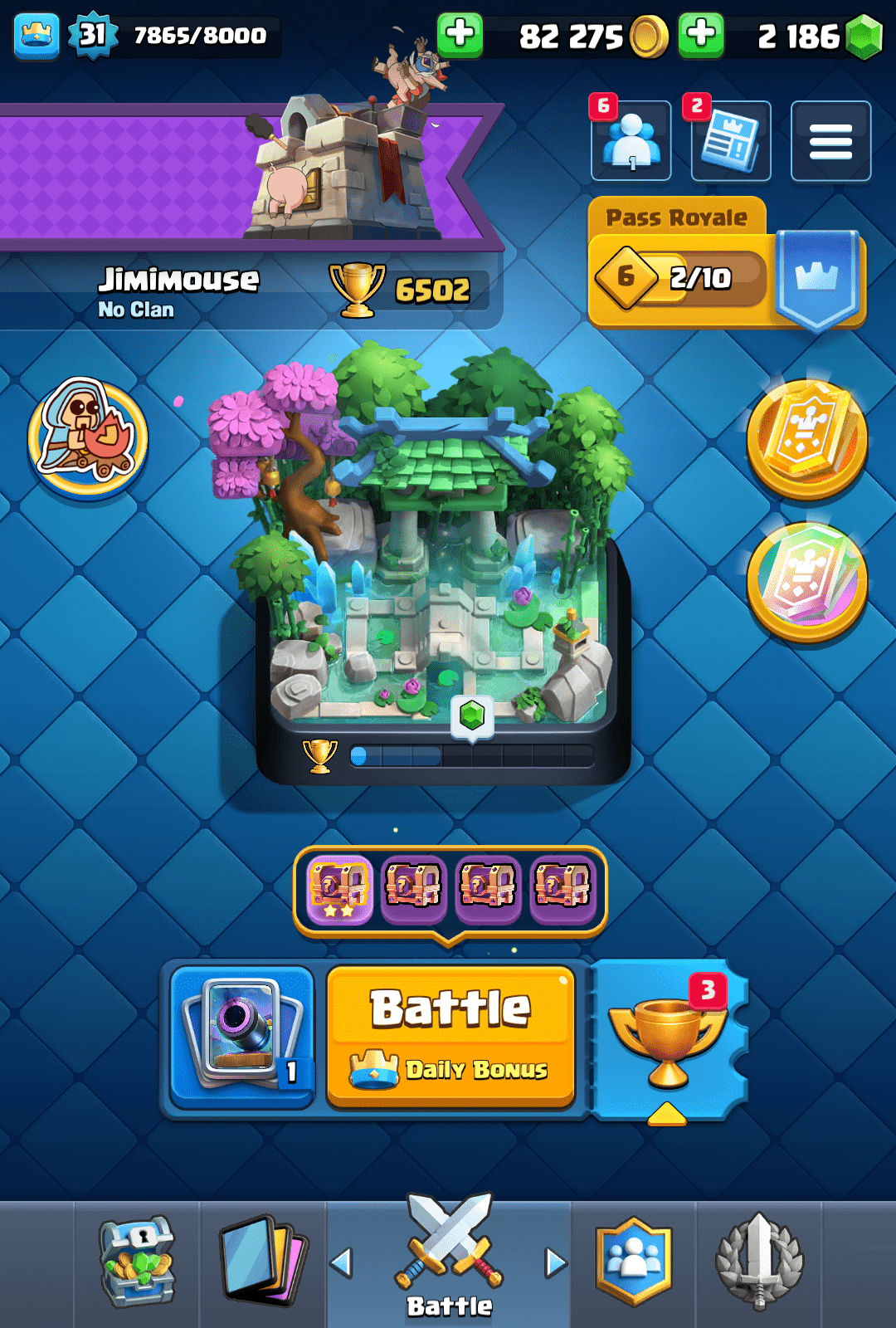Screen dimensions: 896x1328
Task: Open the news feed icon with 2 badge
Action: point(732,141)
